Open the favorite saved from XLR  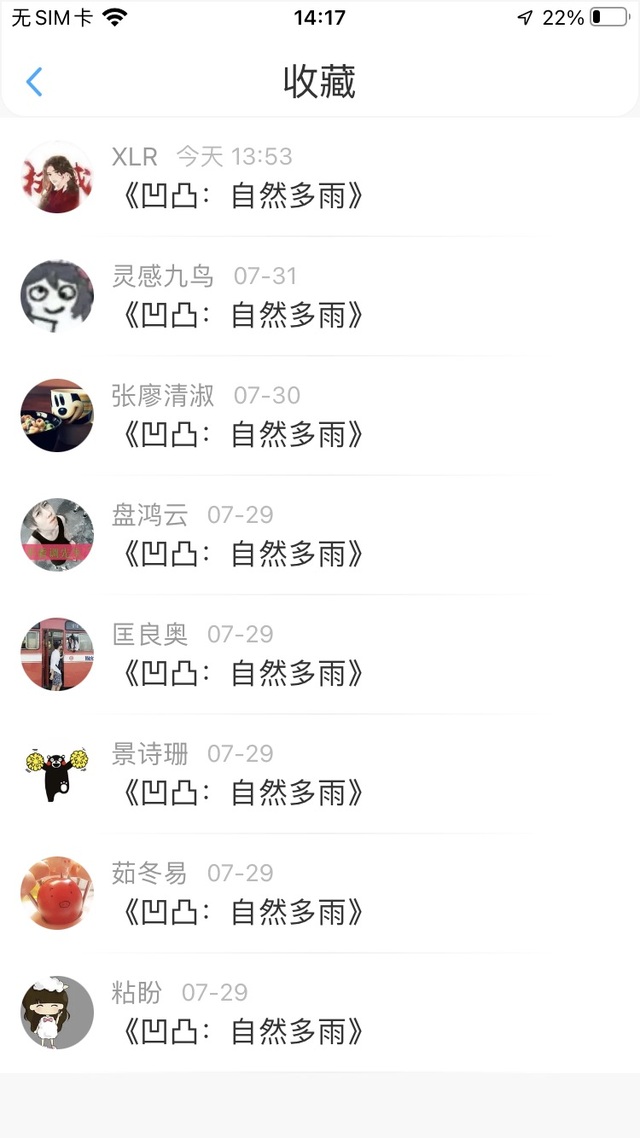coord(242,195)
